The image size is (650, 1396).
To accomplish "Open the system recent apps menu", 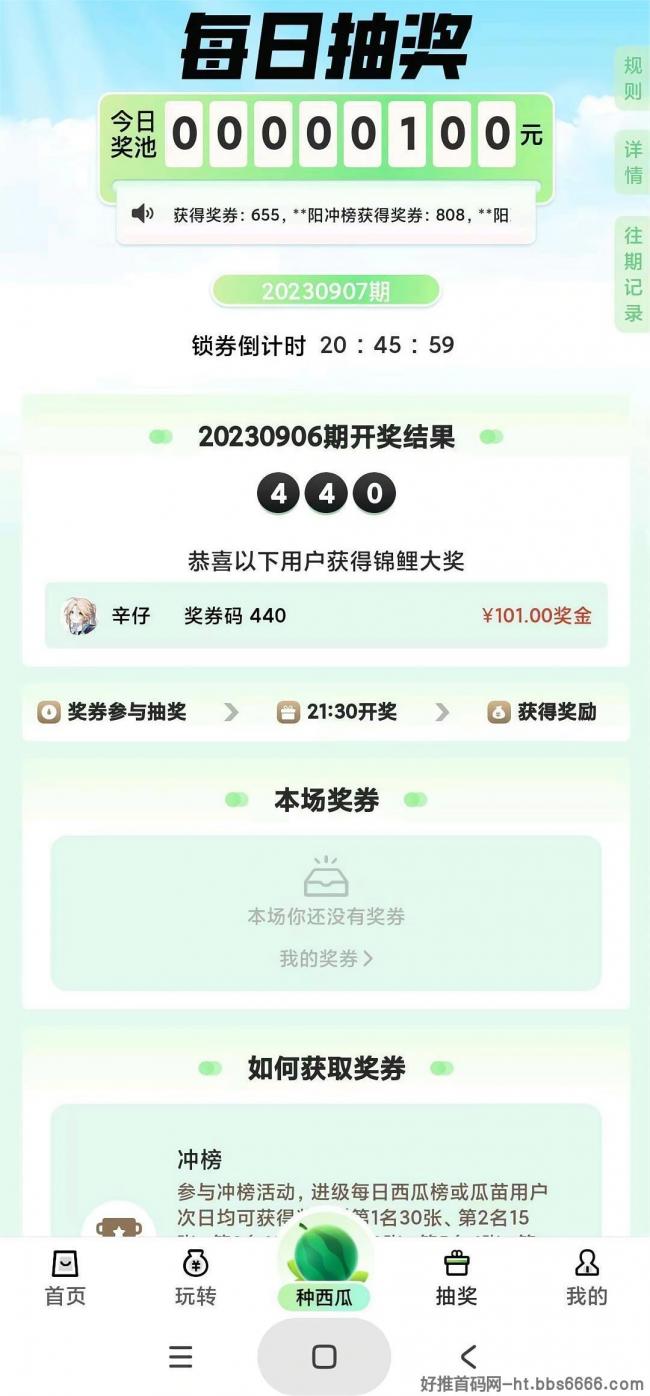I will click(181, 1356).
